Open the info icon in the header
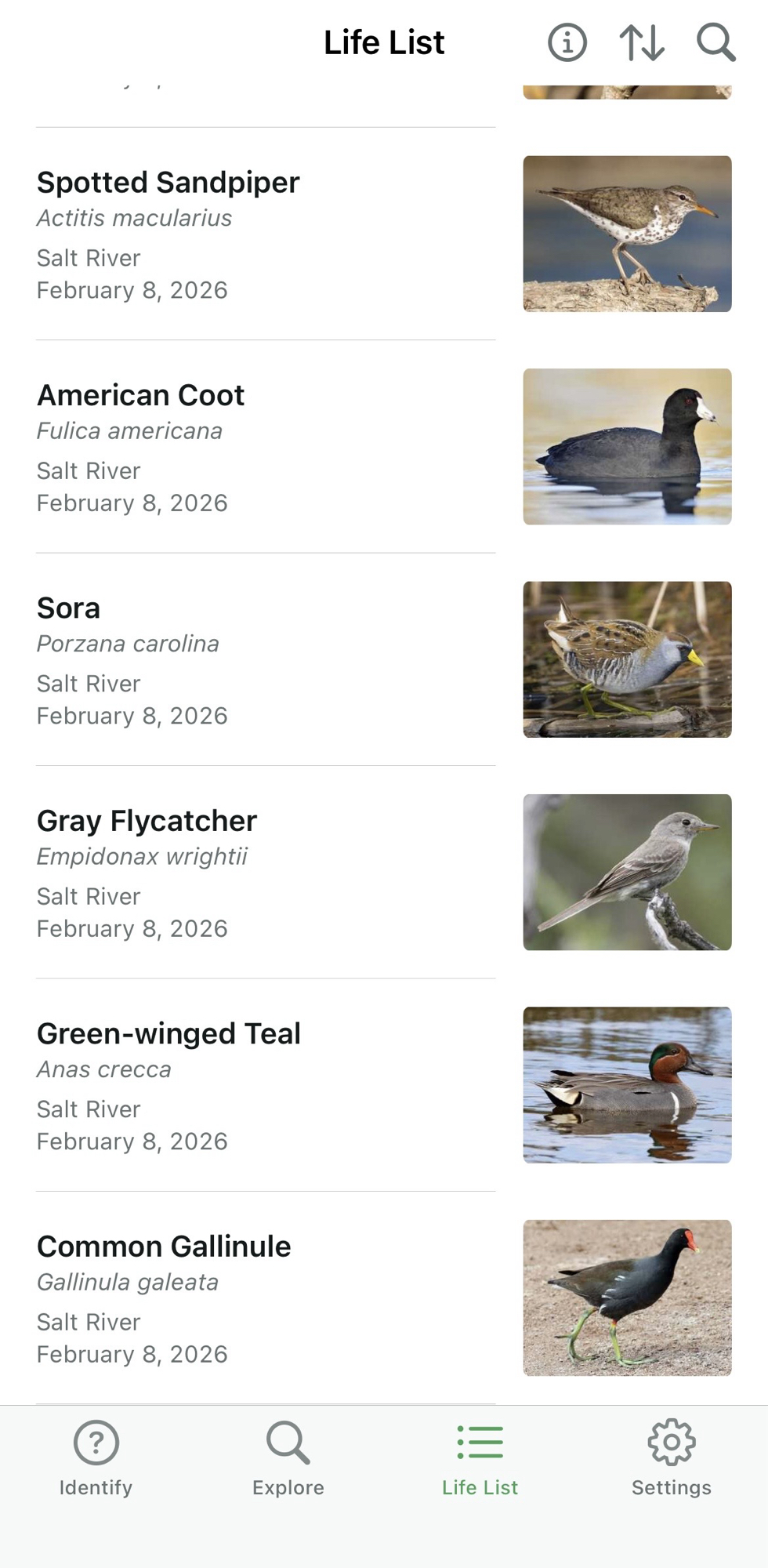 pyautogui.click(x=567, y=42)
